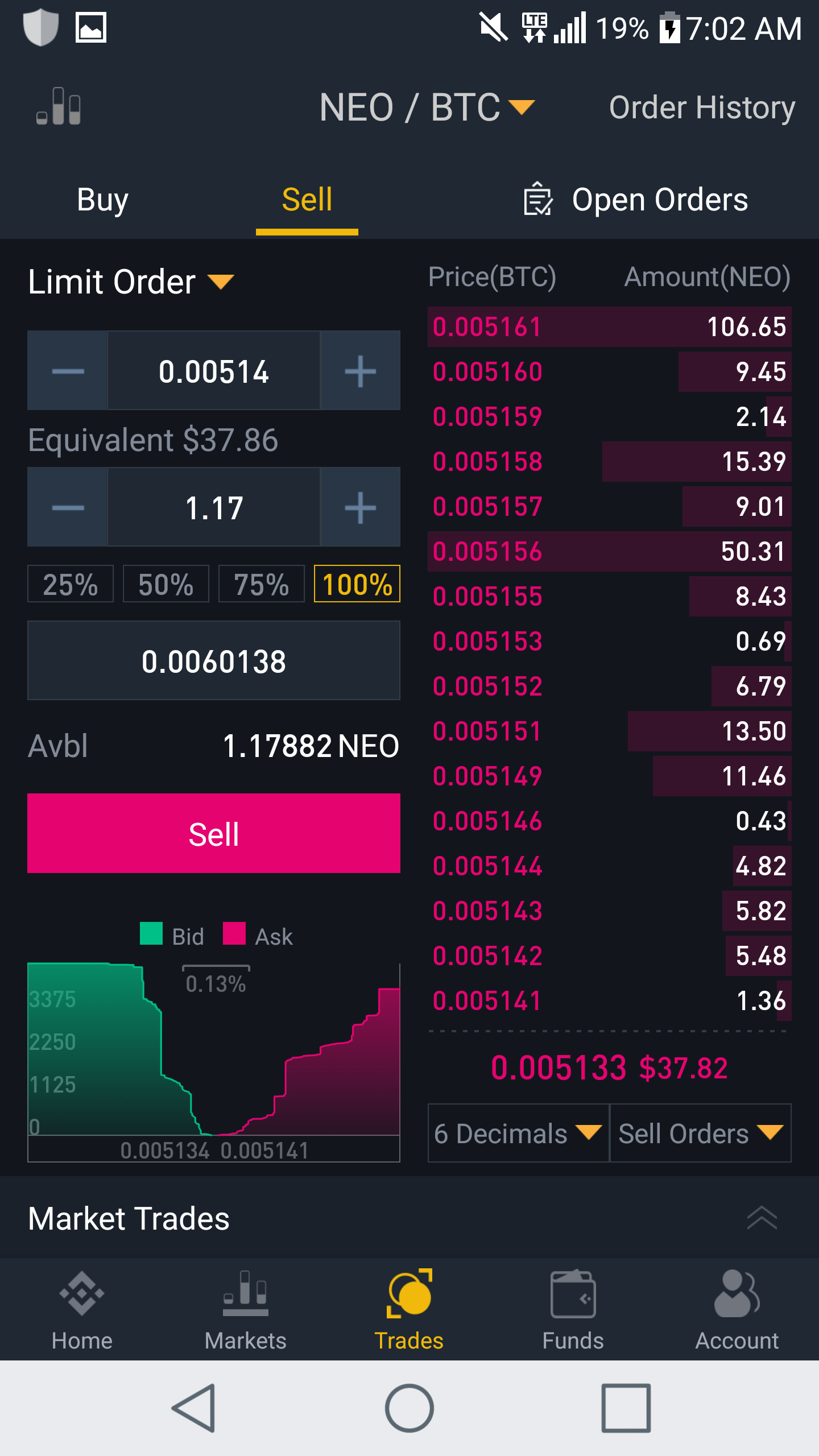Change the 6 Decimals precision
This screenshot has width=819, height=1456.
[x=518, y=1134]
